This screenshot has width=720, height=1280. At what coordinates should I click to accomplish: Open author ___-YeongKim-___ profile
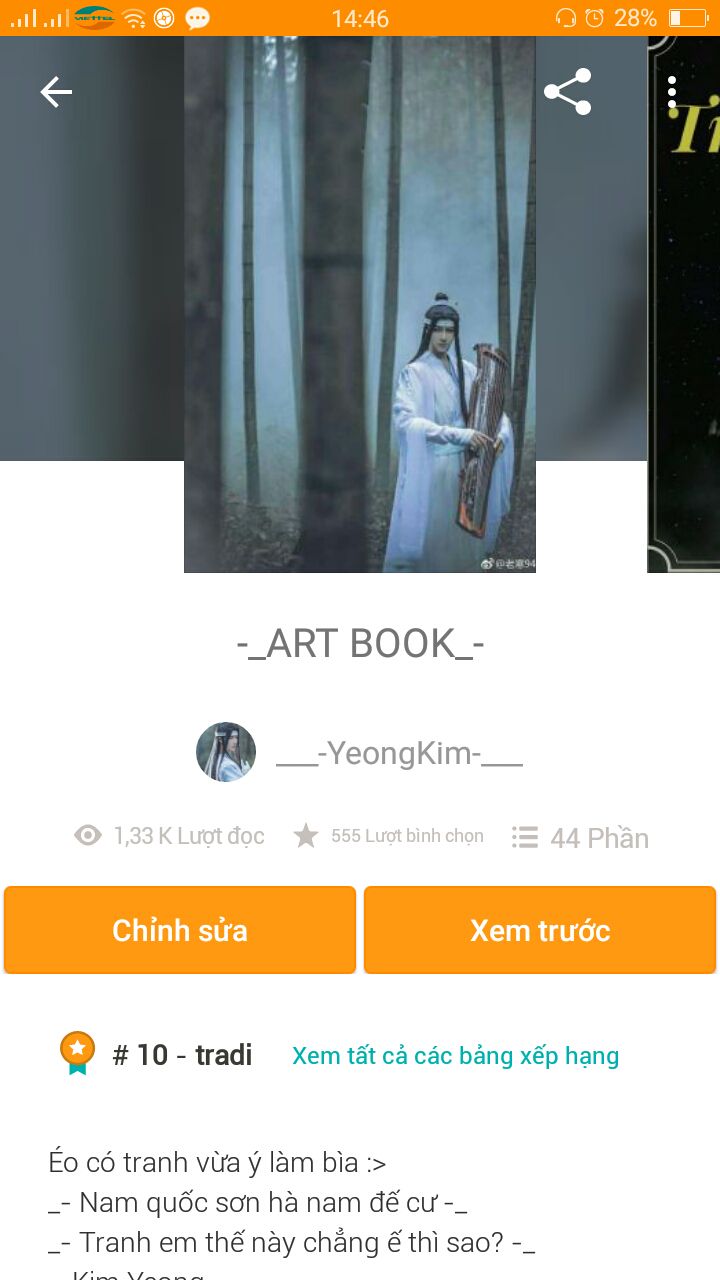pos(398,753)
